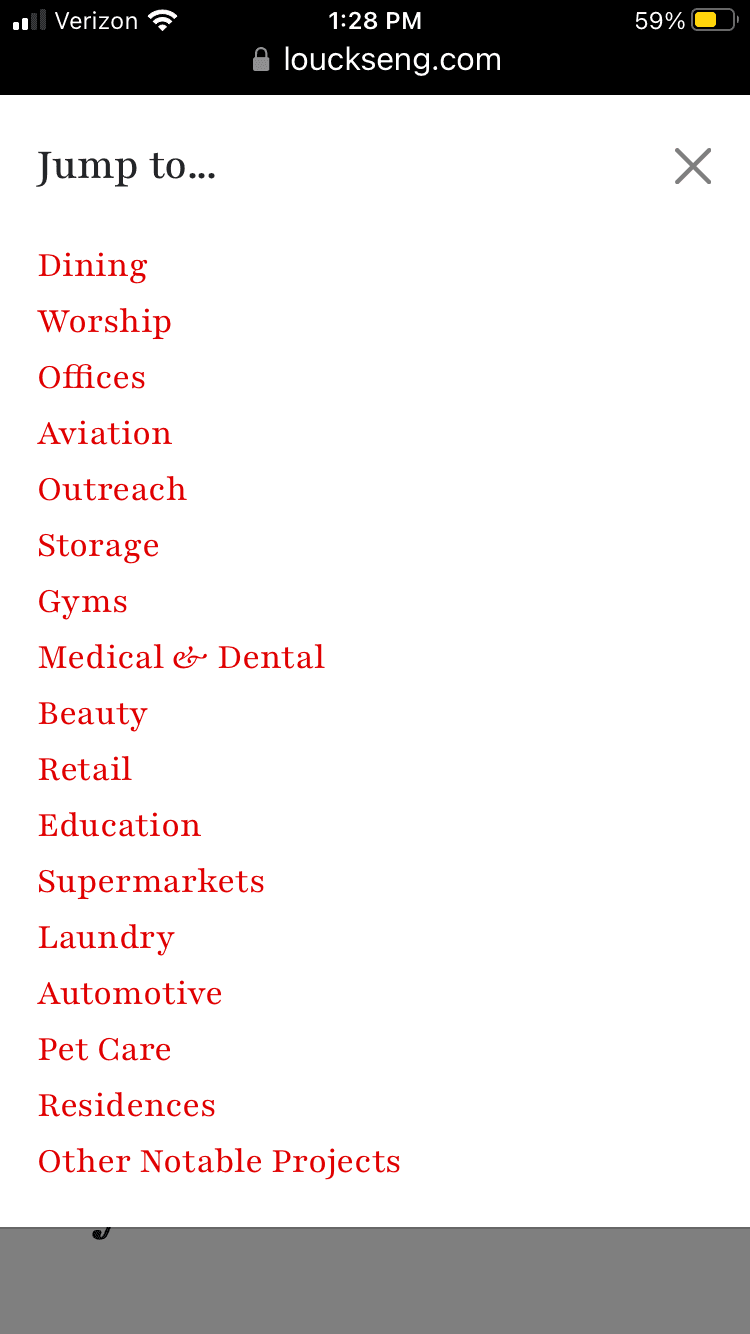Jump to Outreach projects
Viewport: 750px width, 1334px height.
[x=112, y=490]
